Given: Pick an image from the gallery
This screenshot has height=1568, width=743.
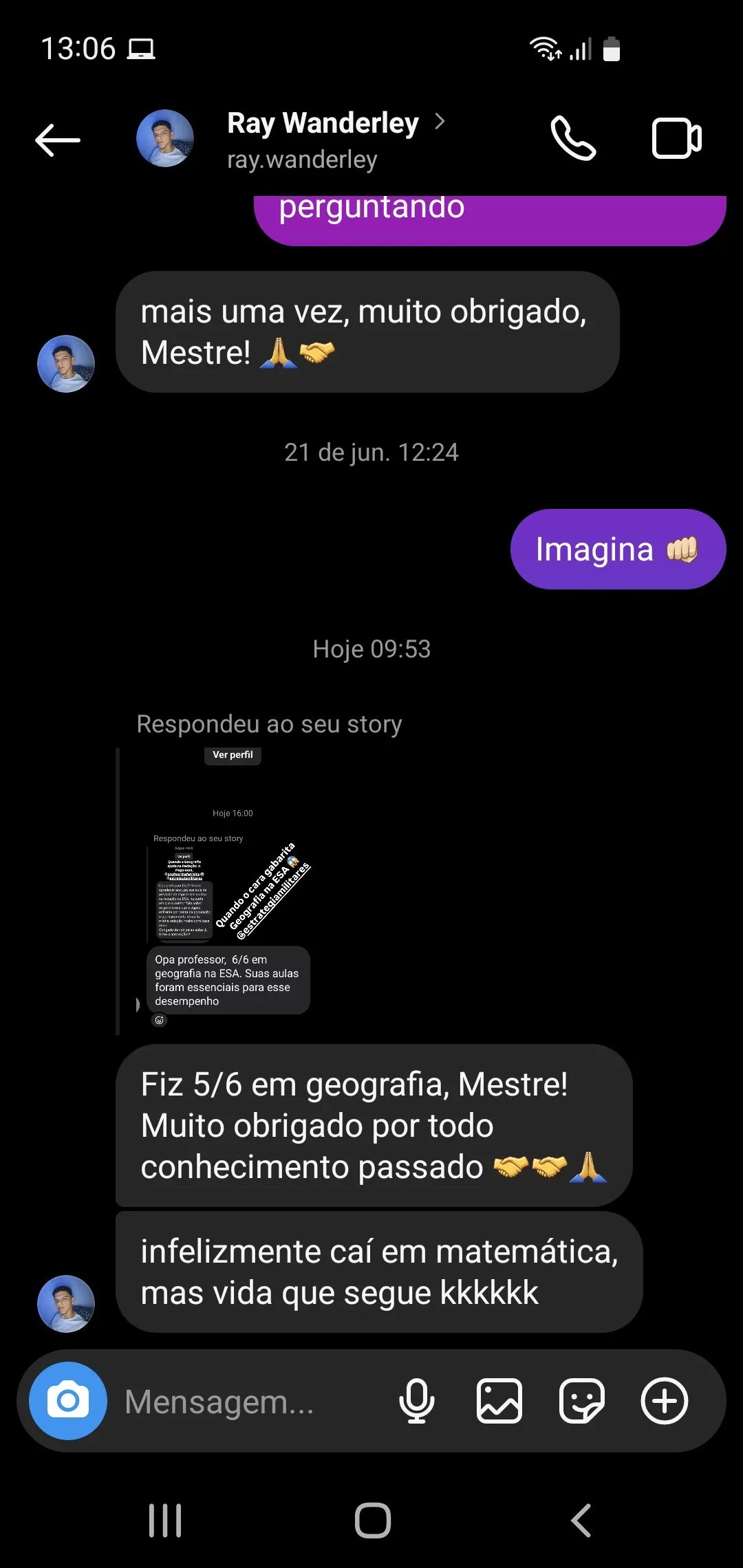Looking at the screenshot, I should tap(499, 1401).
